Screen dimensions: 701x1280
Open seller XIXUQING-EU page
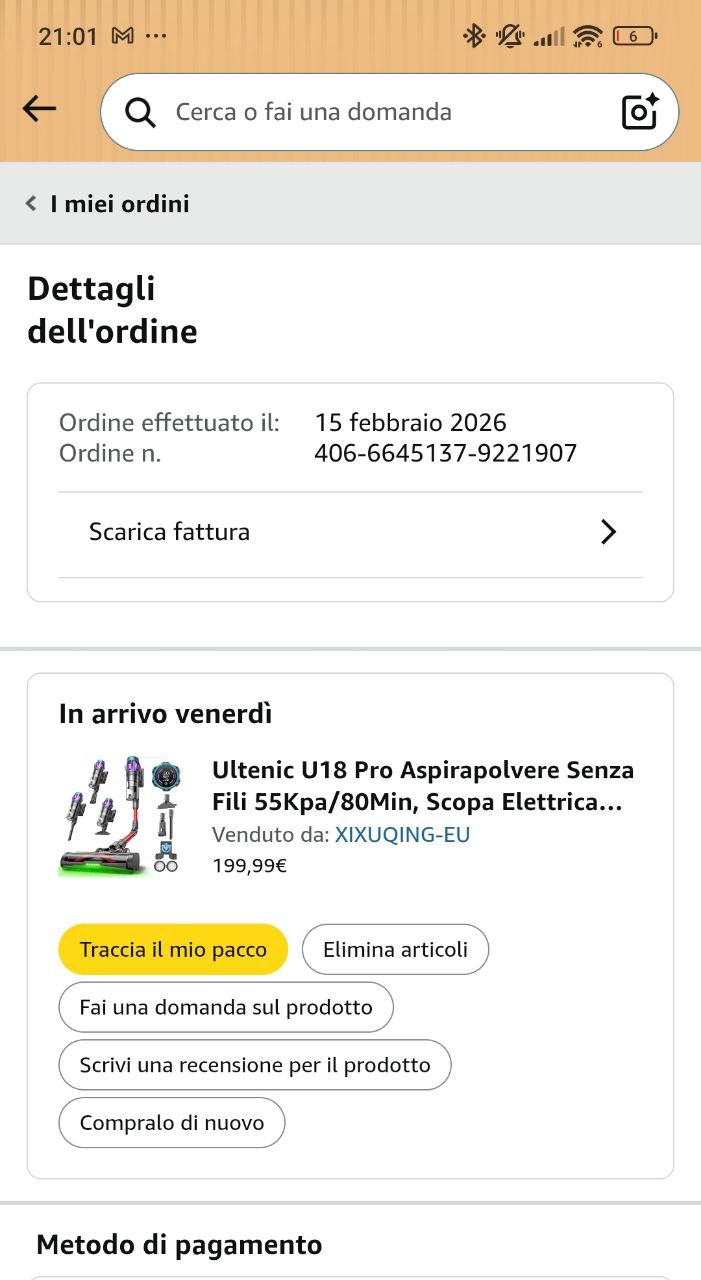click(x=402, y=834)
